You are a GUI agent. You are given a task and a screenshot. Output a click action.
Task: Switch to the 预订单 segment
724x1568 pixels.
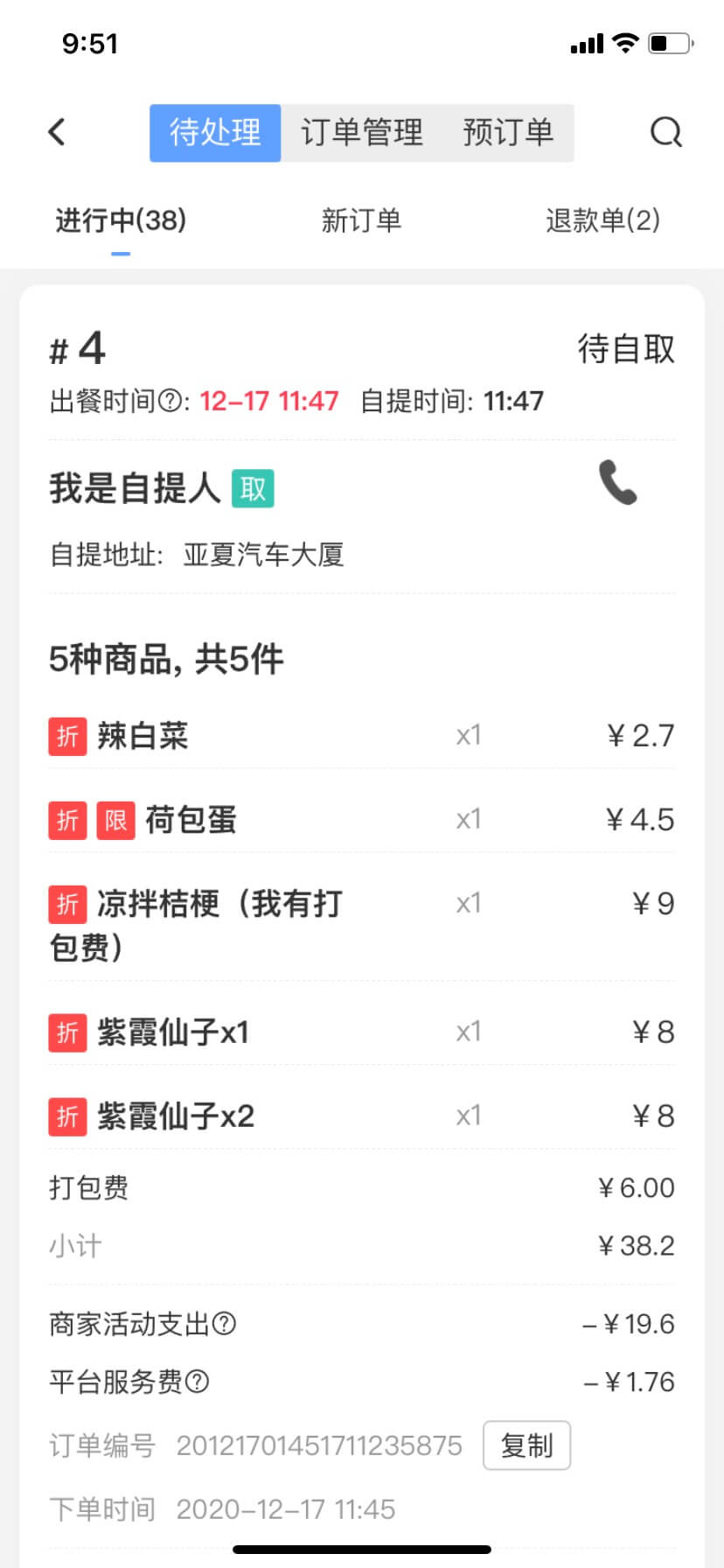pos(508,133)
